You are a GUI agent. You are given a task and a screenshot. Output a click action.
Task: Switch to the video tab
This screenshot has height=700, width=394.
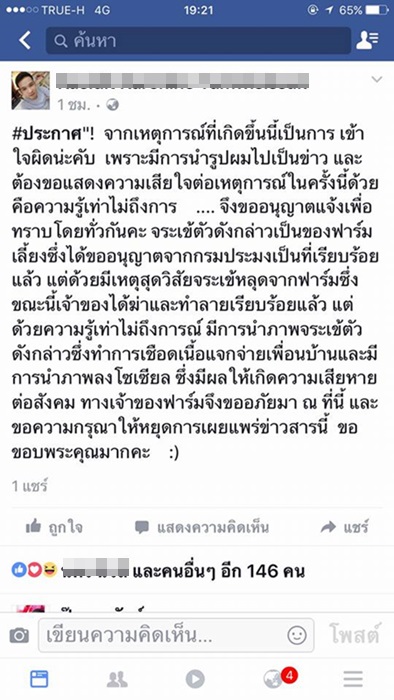[x=195, y=679]
